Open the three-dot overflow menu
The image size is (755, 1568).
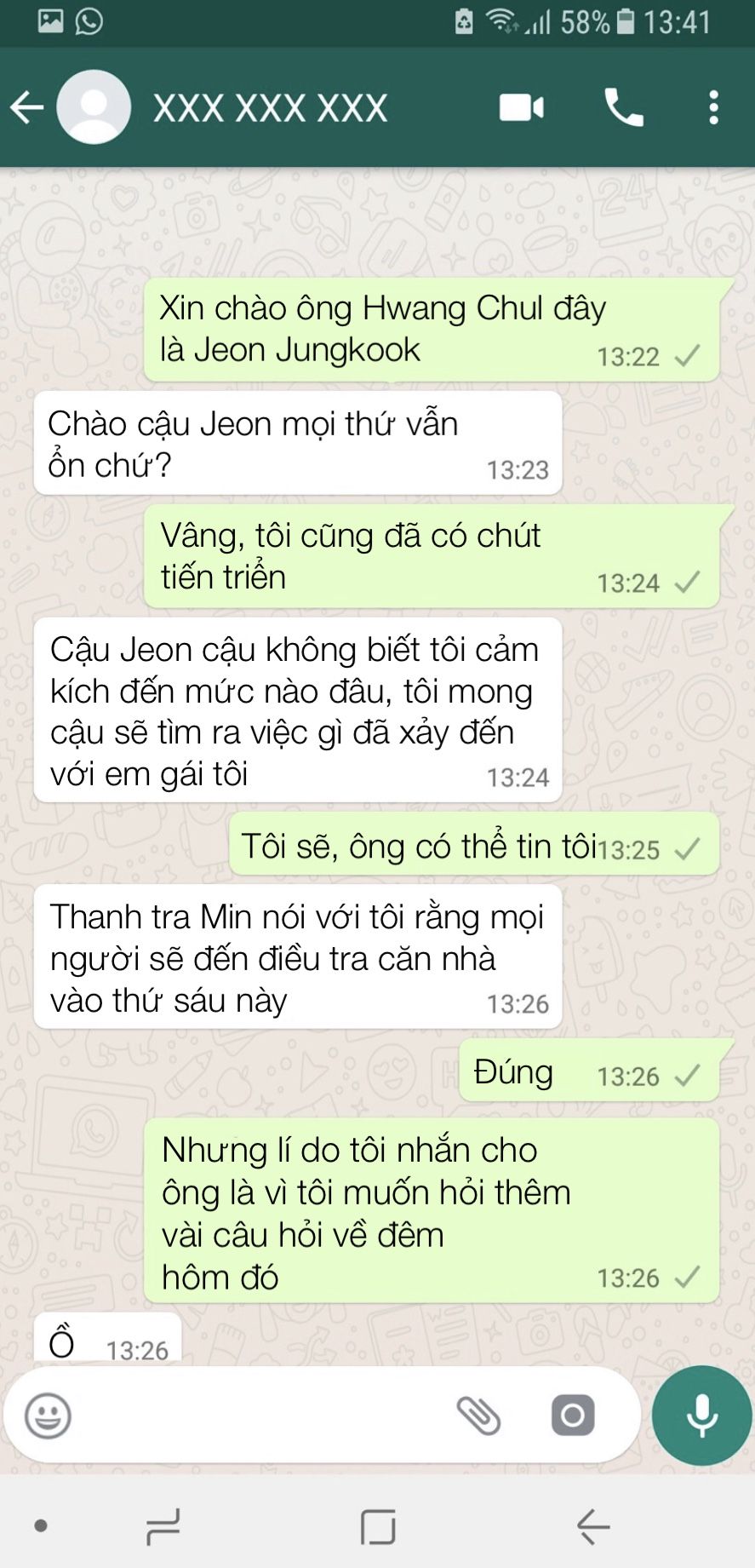point(713,108)
